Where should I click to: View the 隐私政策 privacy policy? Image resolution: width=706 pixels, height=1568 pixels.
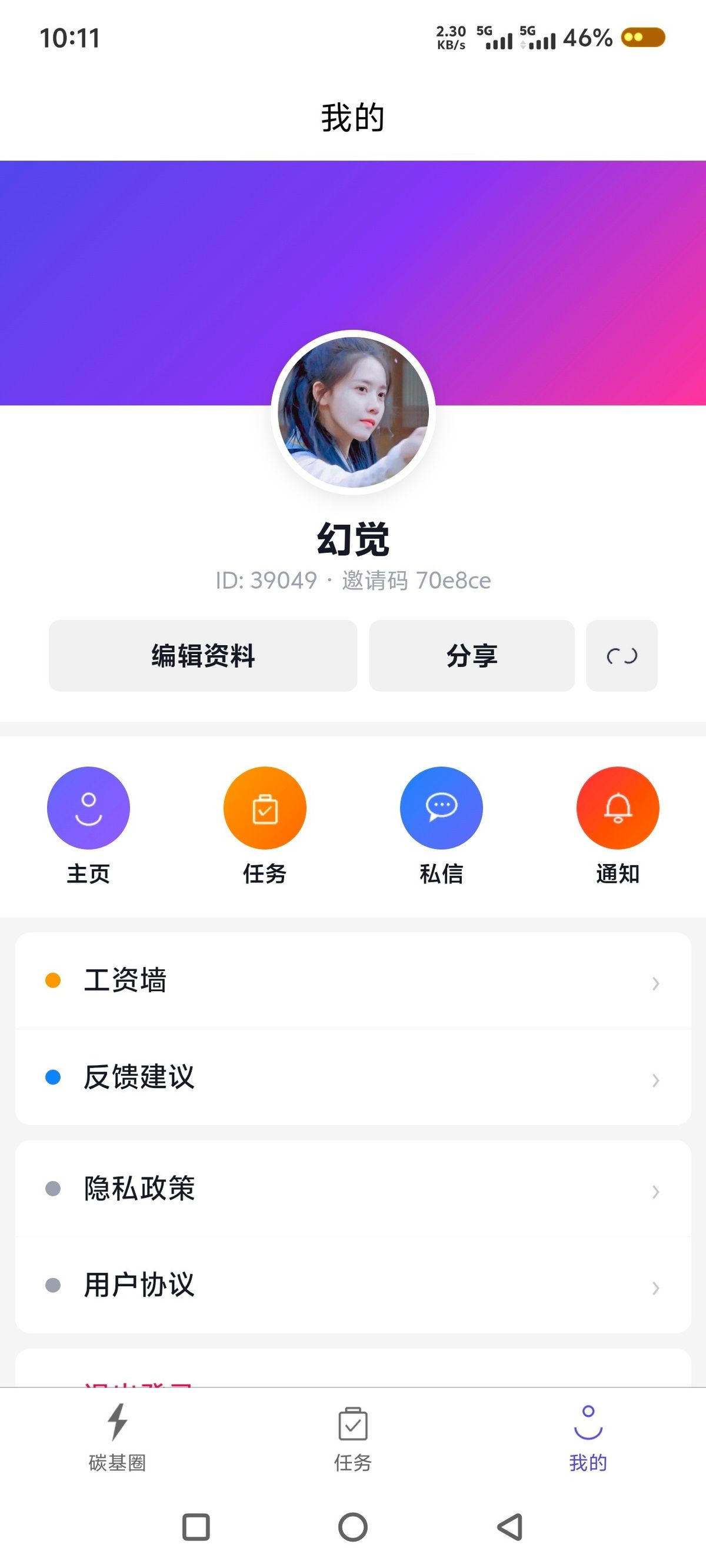click(x=352, y=1189)
